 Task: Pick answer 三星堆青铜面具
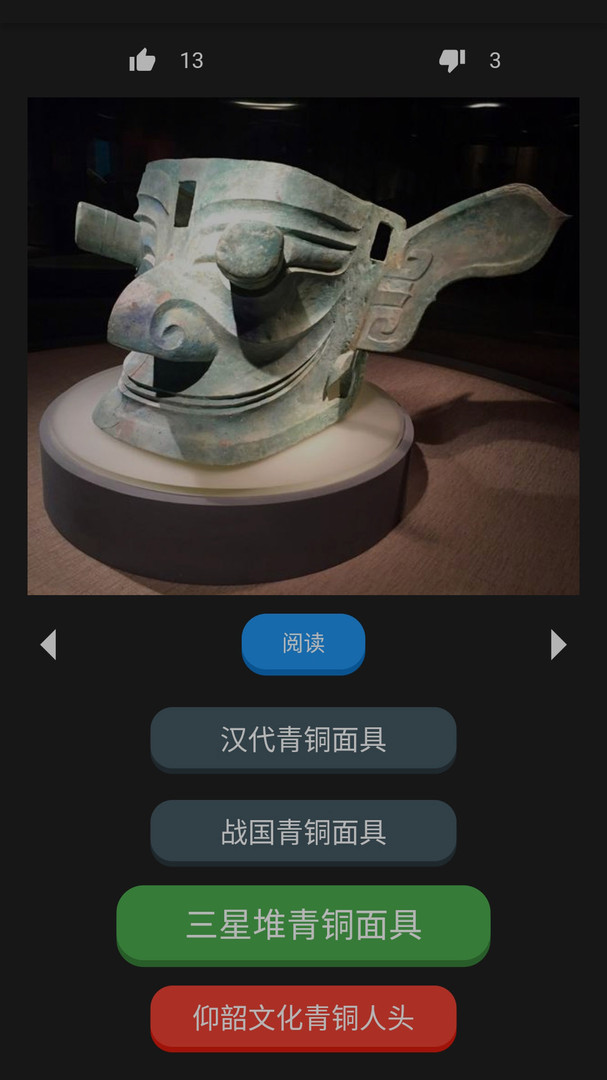pos(303,926)
